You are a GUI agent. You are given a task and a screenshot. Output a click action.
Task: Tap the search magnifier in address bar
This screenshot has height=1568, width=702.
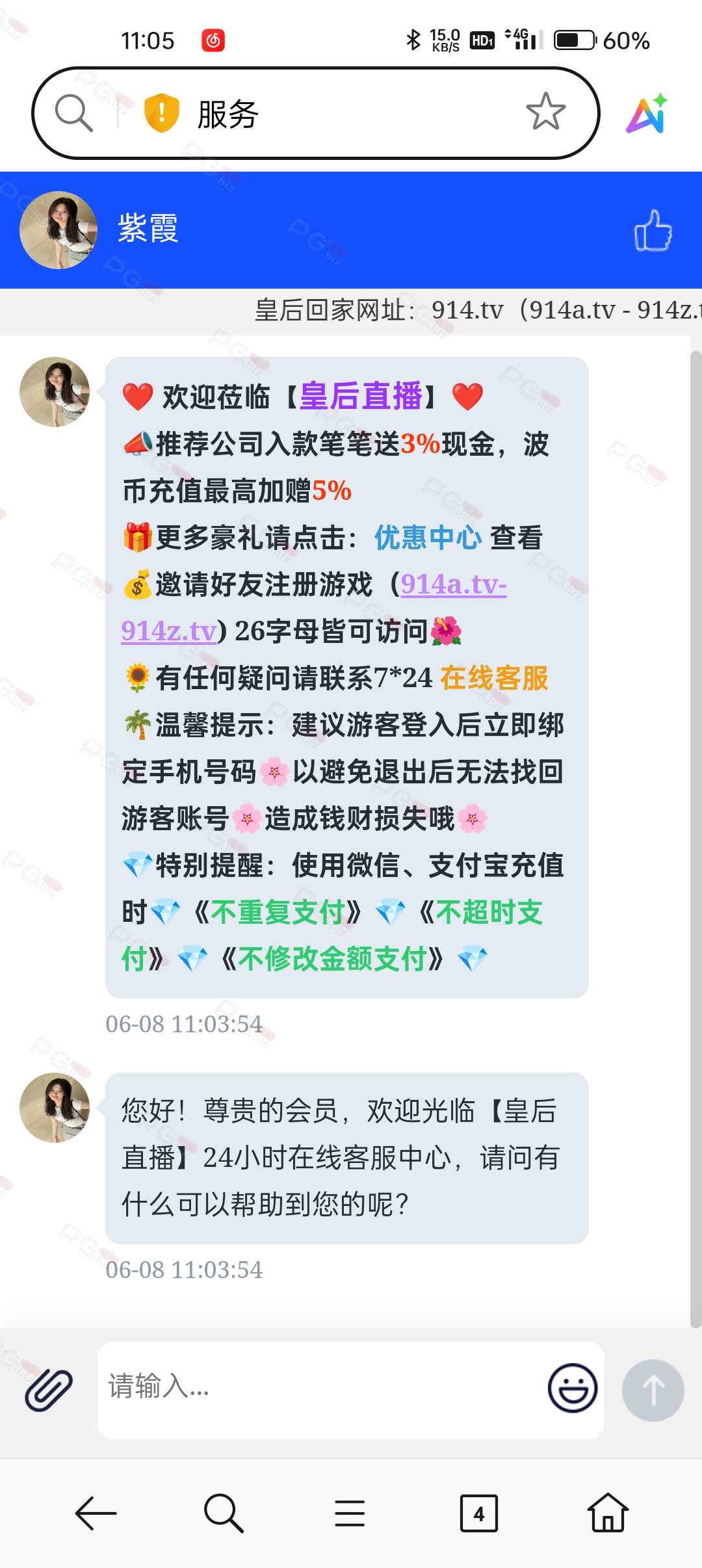click(x=73, y=113)
